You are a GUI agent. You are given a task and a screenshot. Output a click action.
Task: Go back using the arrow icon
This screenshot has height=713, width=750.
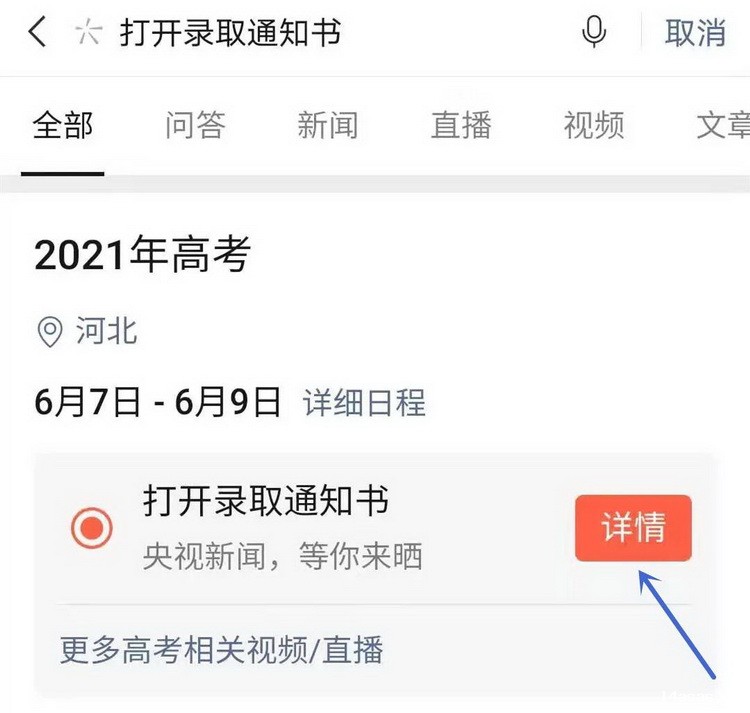37,32
